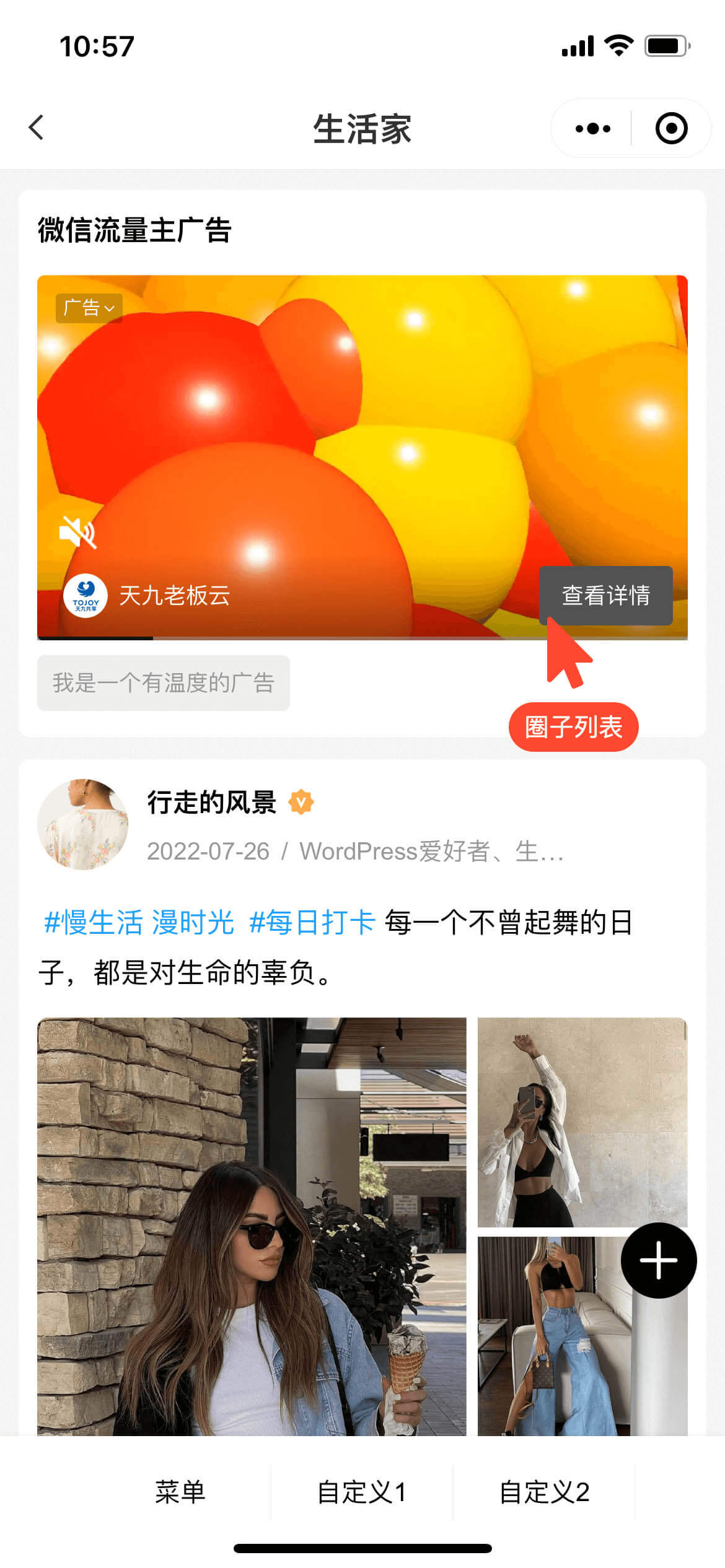
Task: Select 自定义1 in the bottom bar
Action: [x=361, y=1492]
